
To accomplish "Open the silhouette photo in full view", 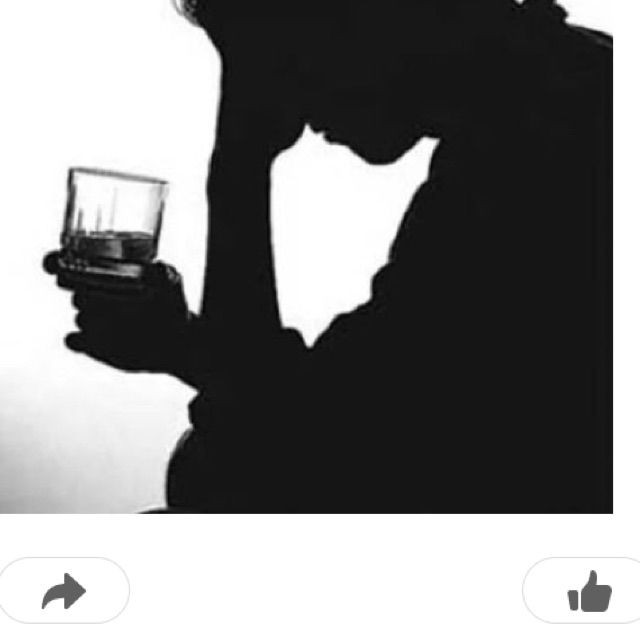I will (x=306, y=257).
